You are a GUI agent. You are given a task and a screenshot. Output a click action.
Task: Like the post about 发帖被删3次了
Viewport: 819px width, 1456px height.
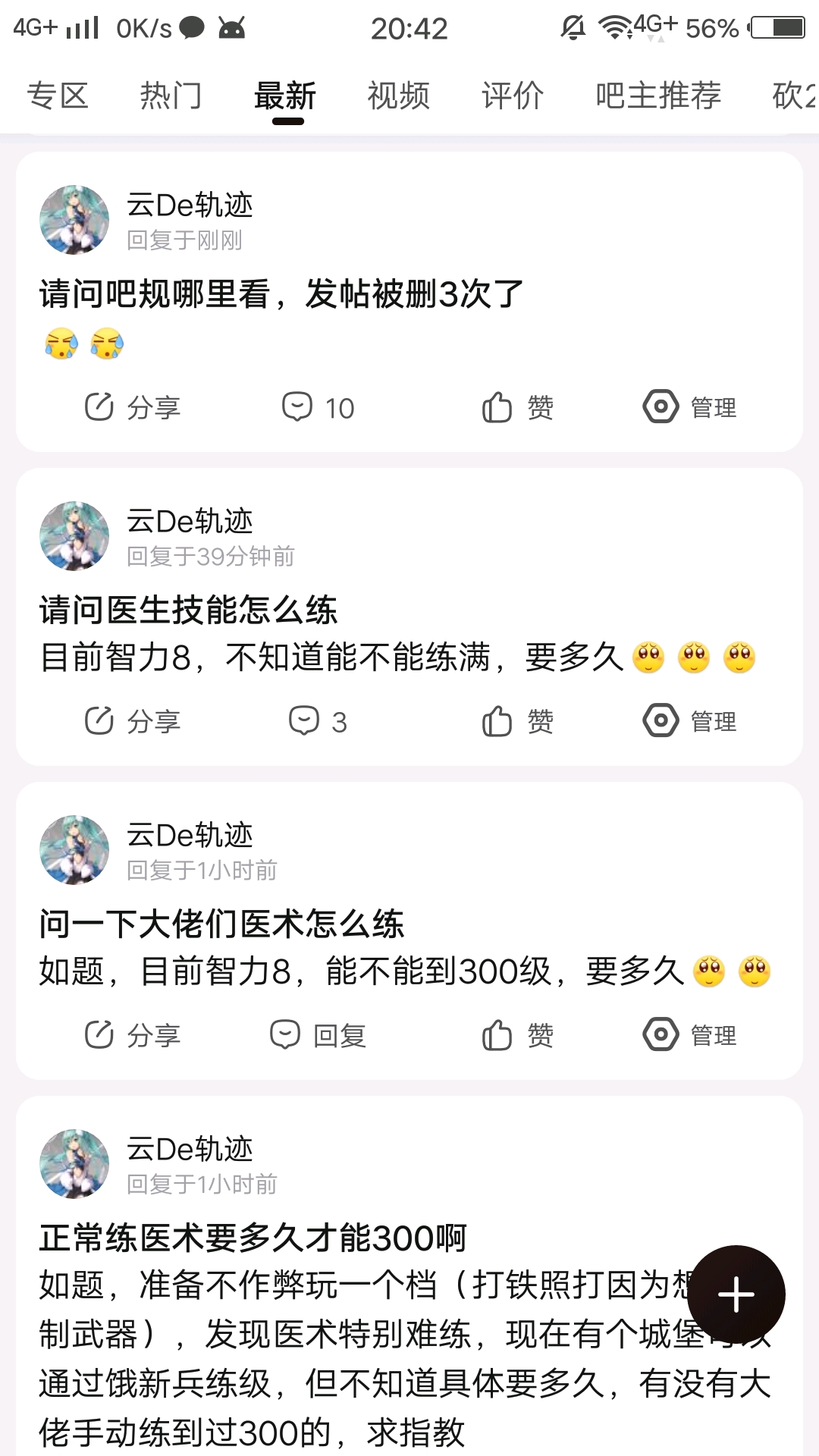point(518,407)
